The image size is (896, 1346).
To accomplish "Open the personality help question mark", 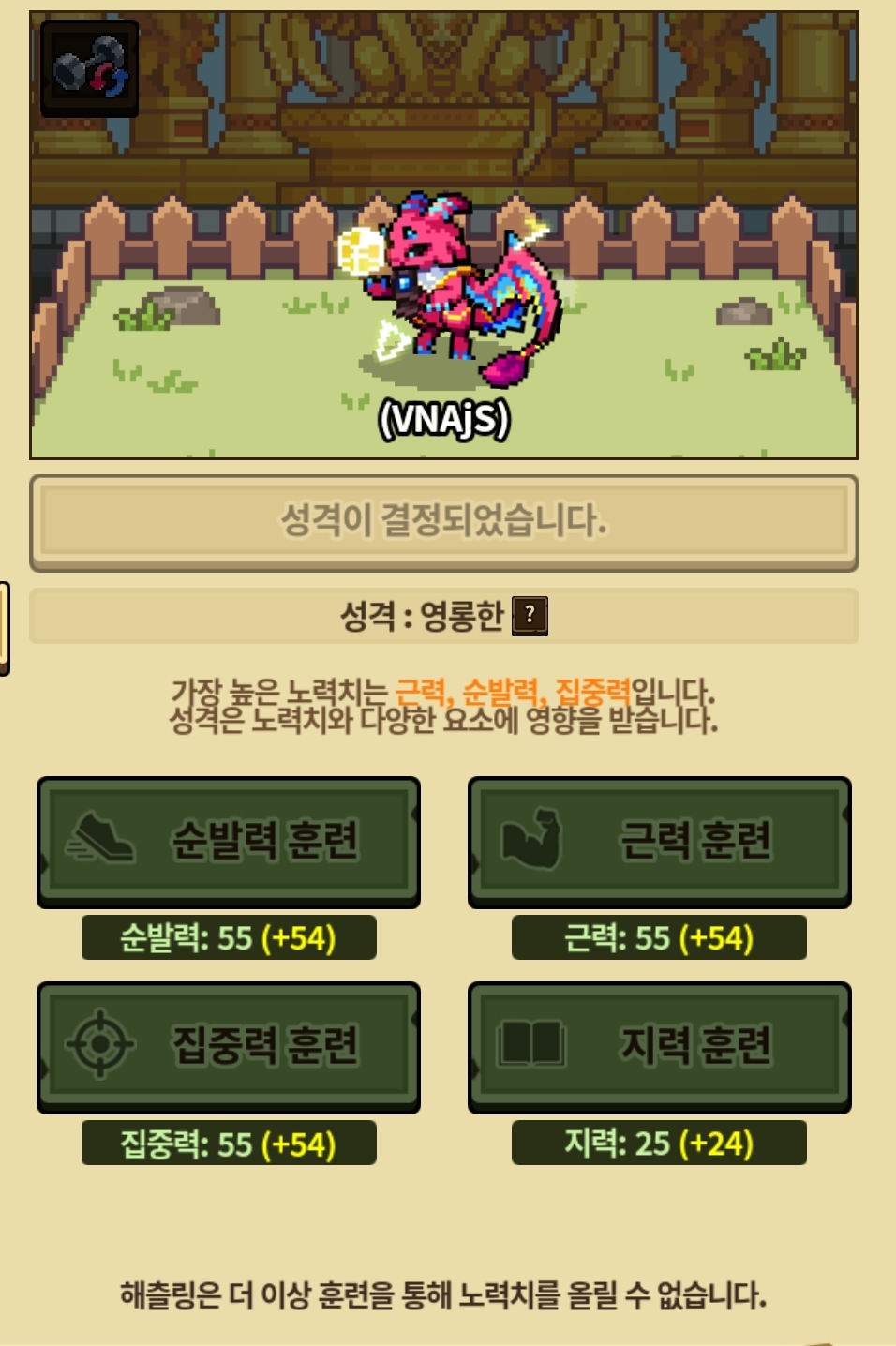I will click(x=530, y=616).
